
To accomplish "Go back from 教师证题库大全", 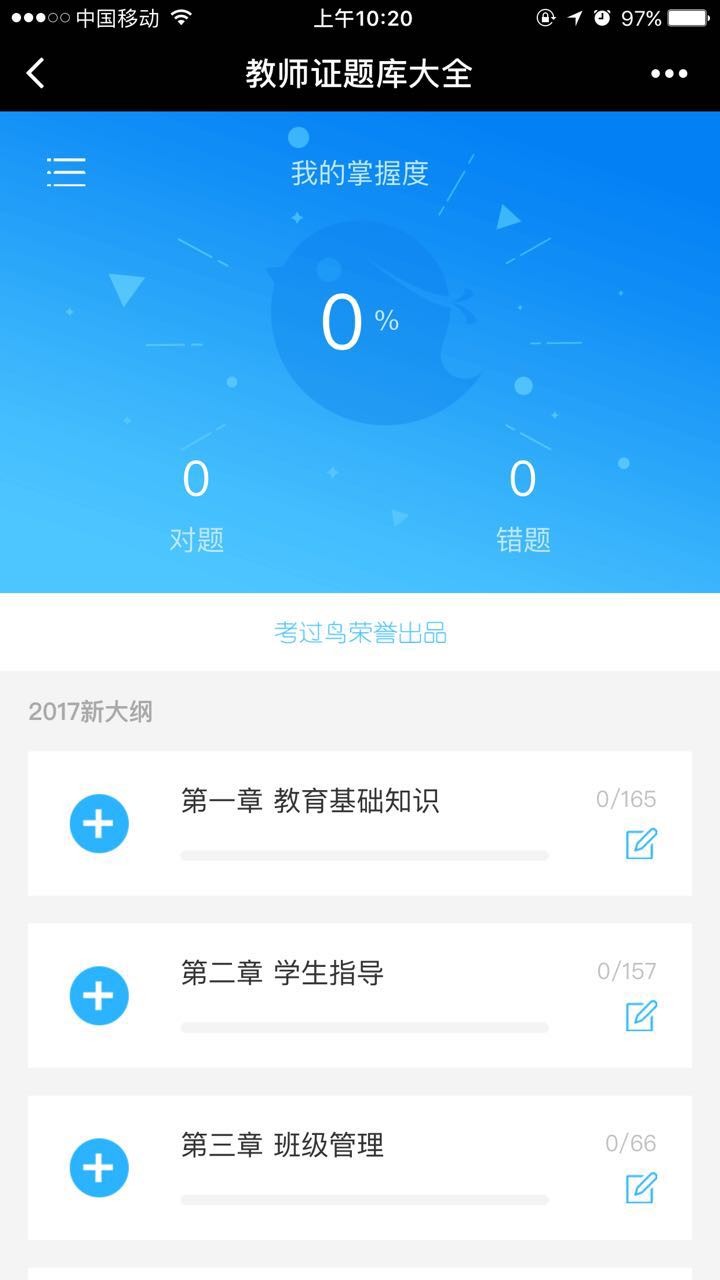I will [x=36, y=73].
